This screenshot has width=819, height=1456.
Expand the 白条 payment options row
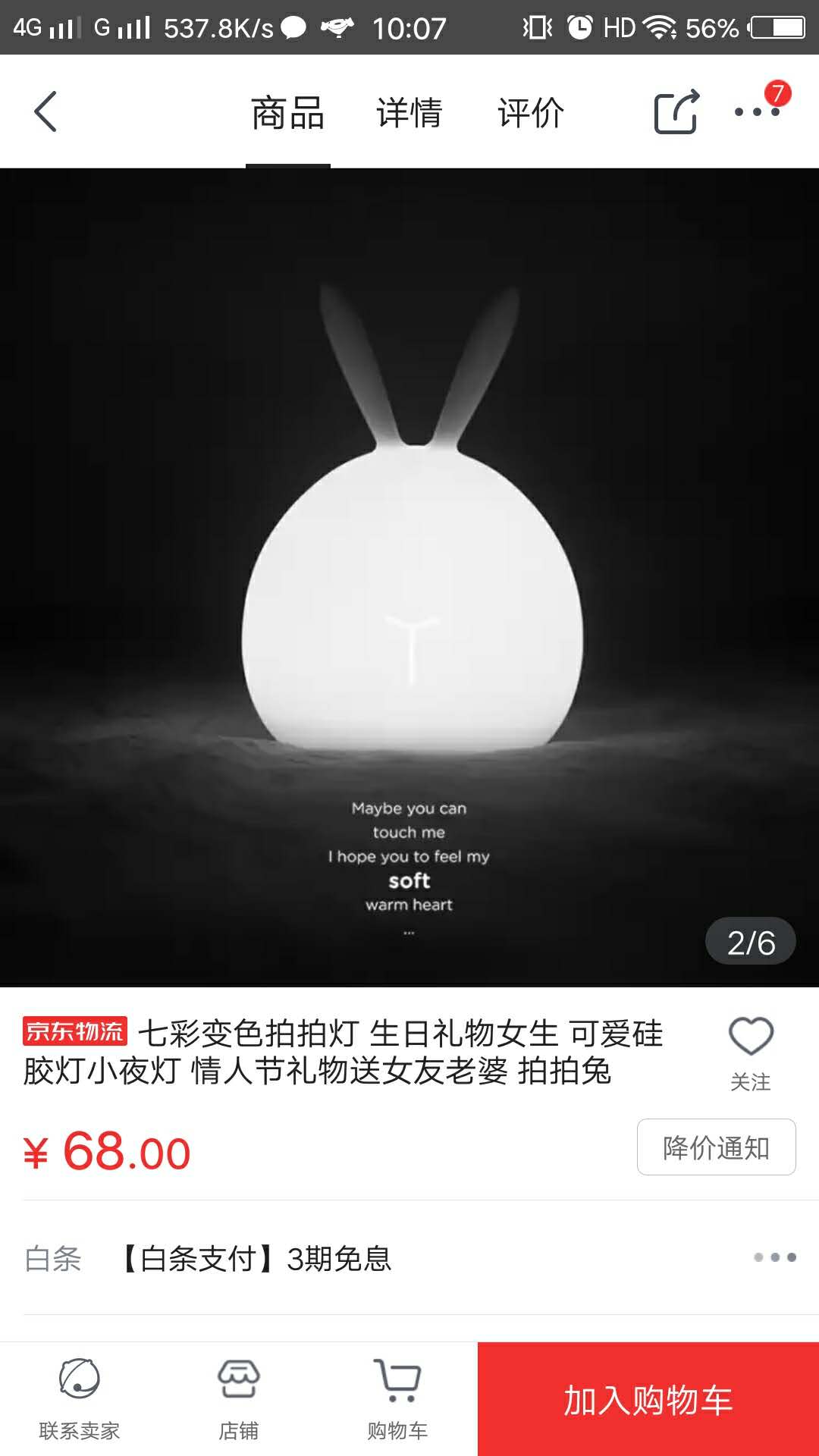774,1257
